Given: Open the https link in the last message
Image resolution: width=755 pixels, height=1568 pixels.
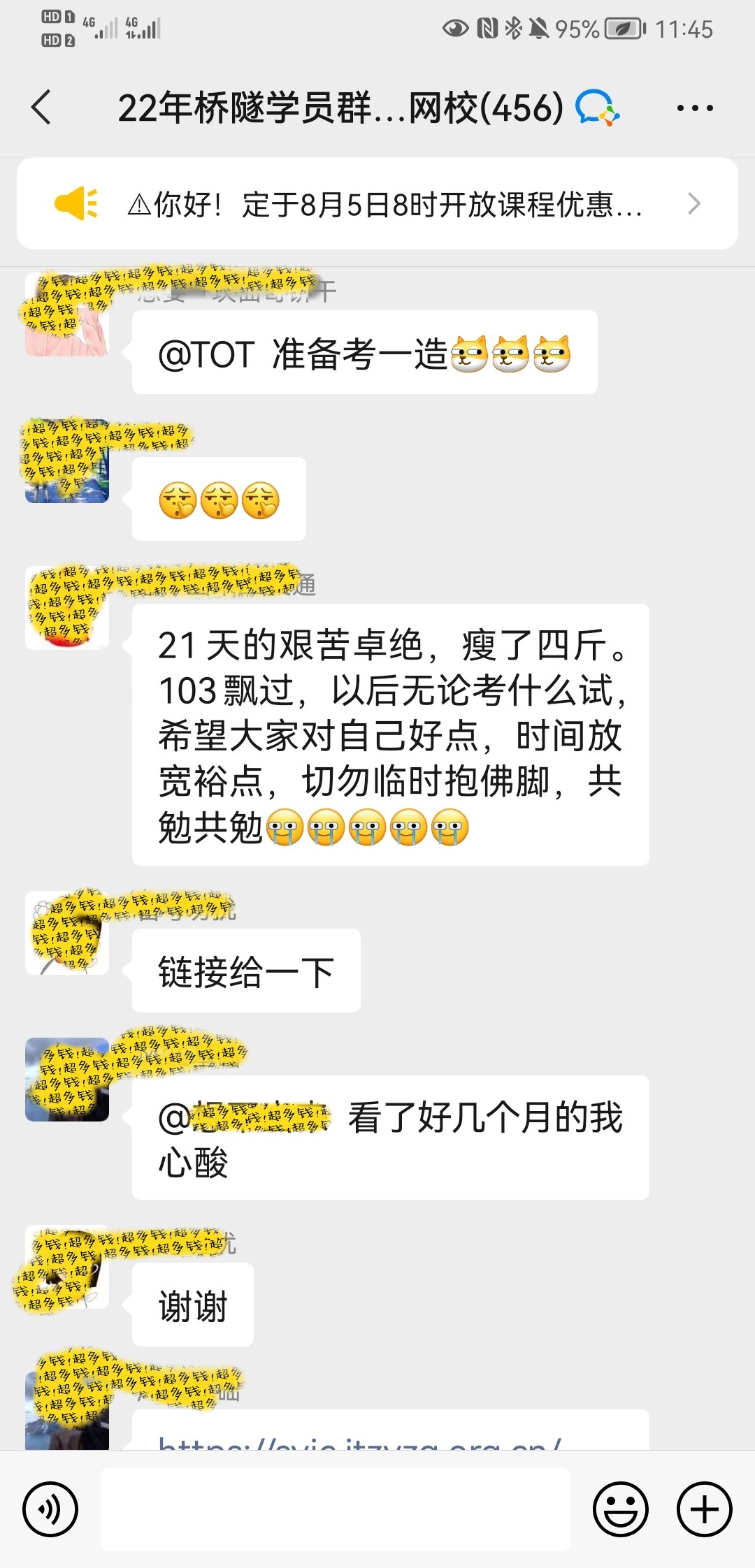Looking at the screenshot, I should pos(360,1439).
